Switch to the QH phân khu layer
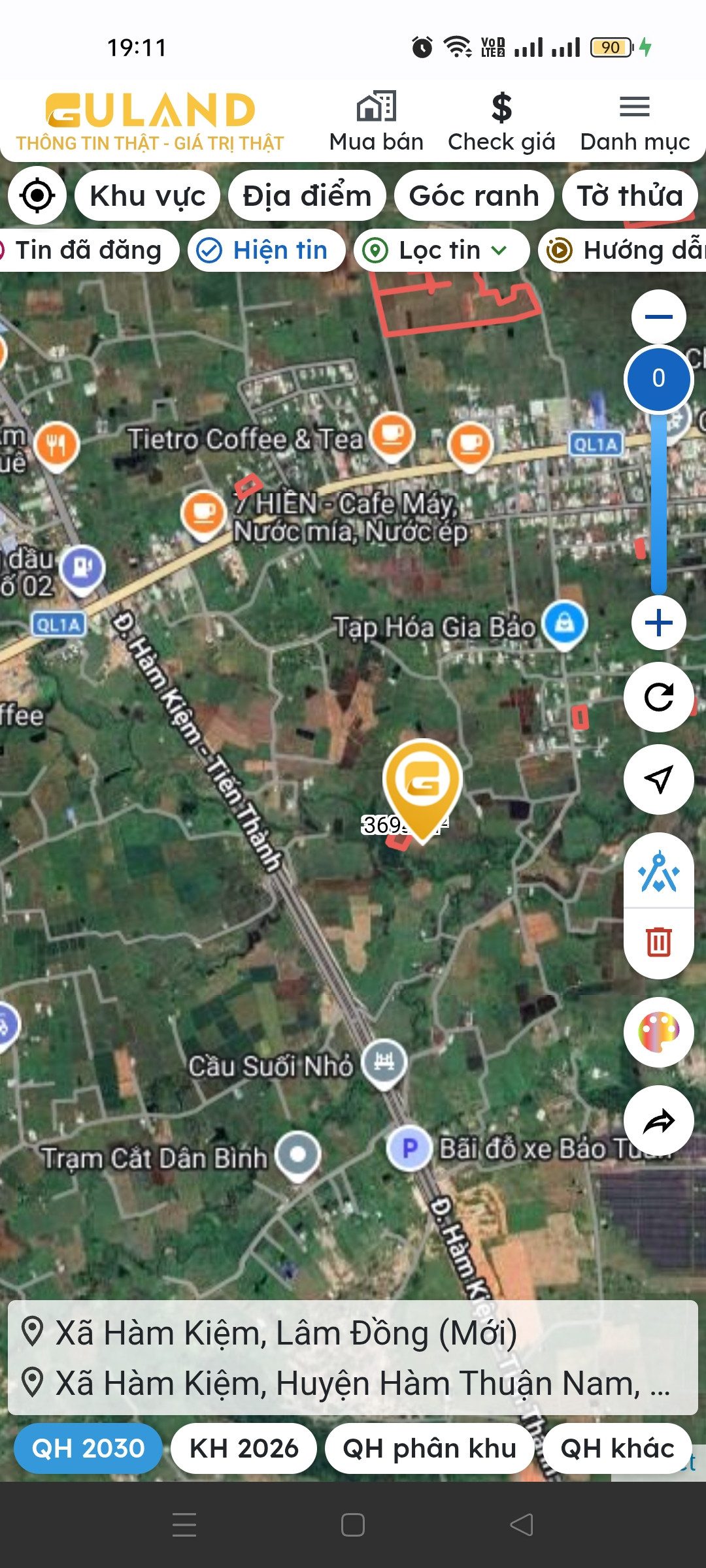706x1568 pixels. coord(429,1448)
